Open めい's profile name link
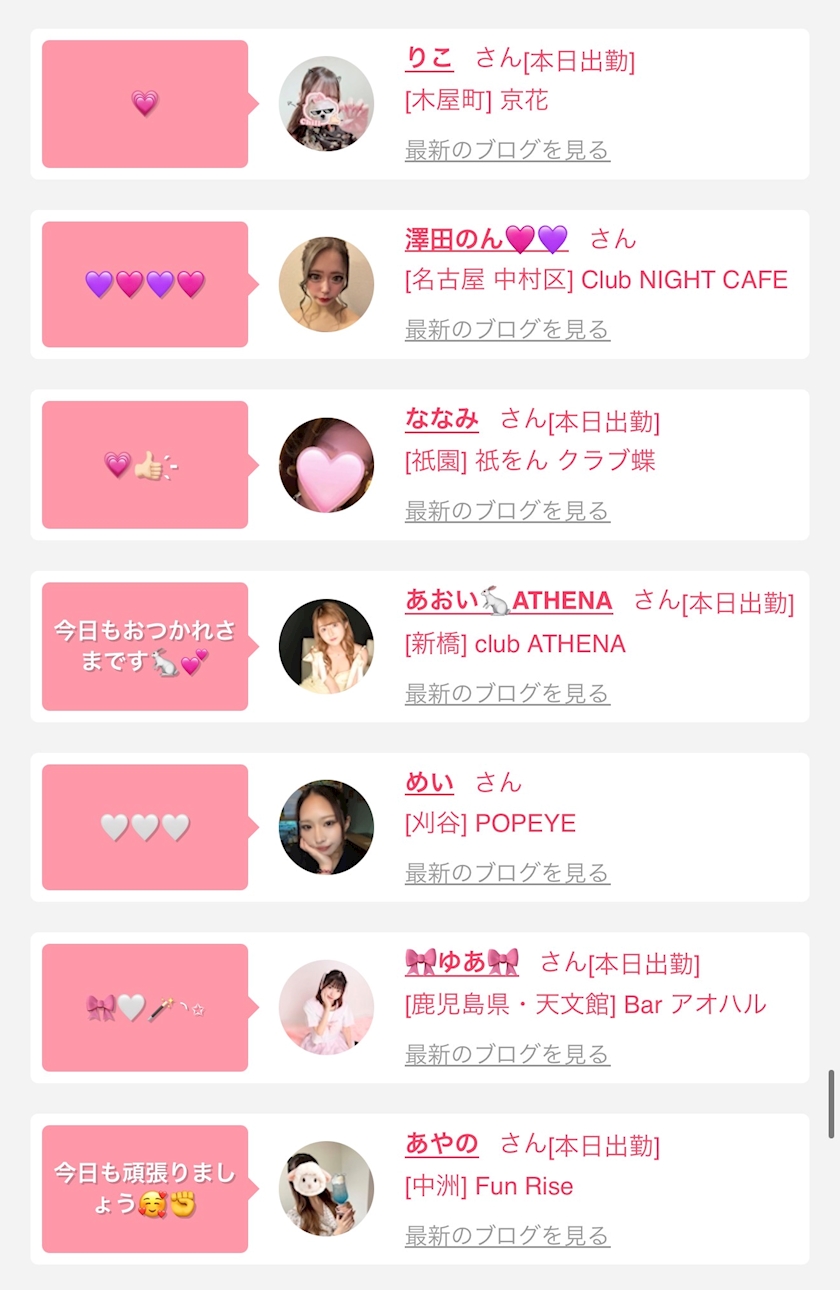The width and height of the screenshot is (840, 1290). [x=429, y=782]
